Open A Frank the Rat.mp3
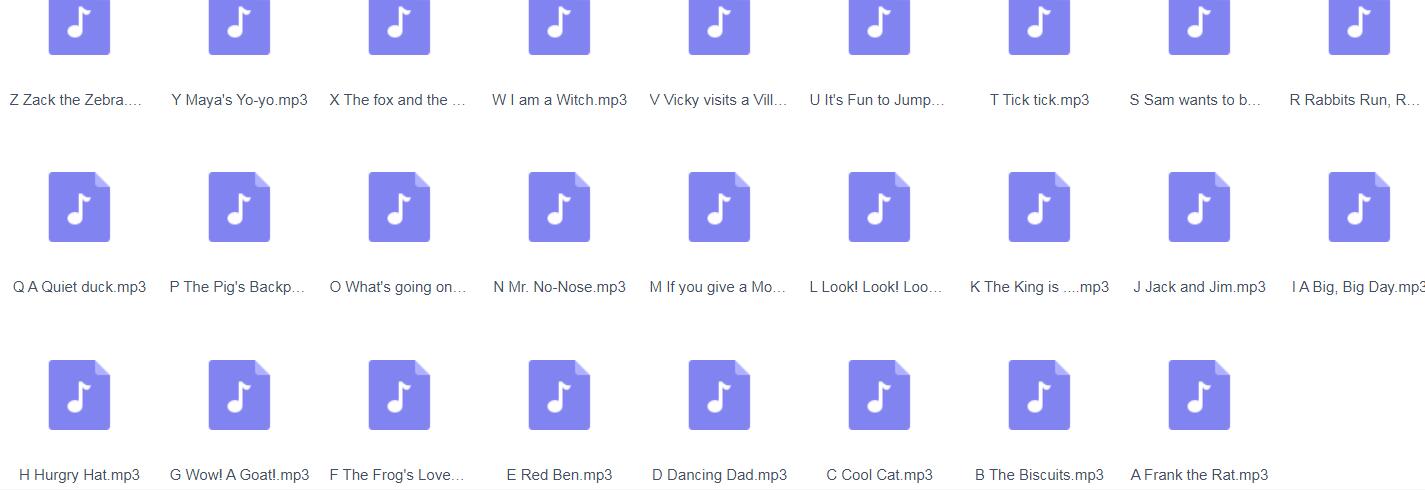1425x490 pixels. coord(1199,395)
